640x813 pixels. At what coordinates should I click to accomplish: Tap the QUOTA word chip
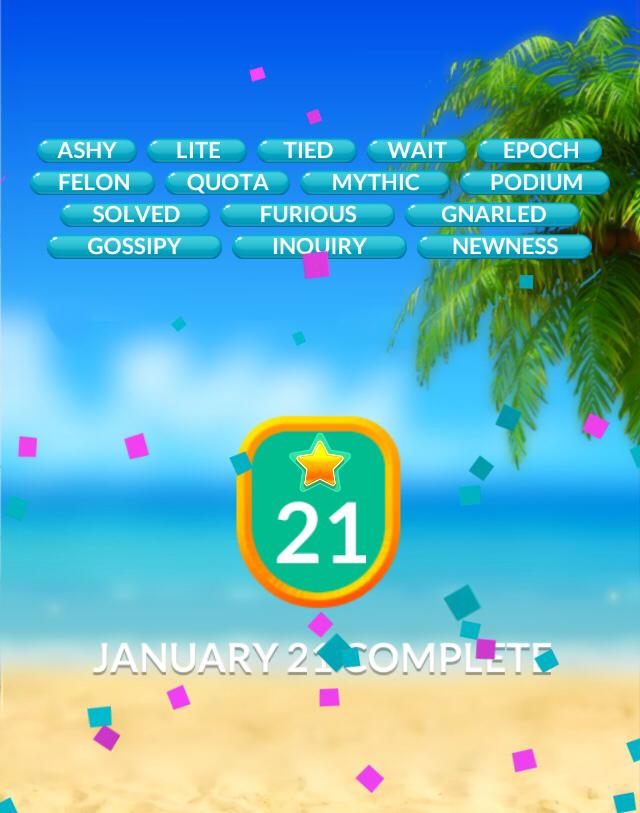227,183
